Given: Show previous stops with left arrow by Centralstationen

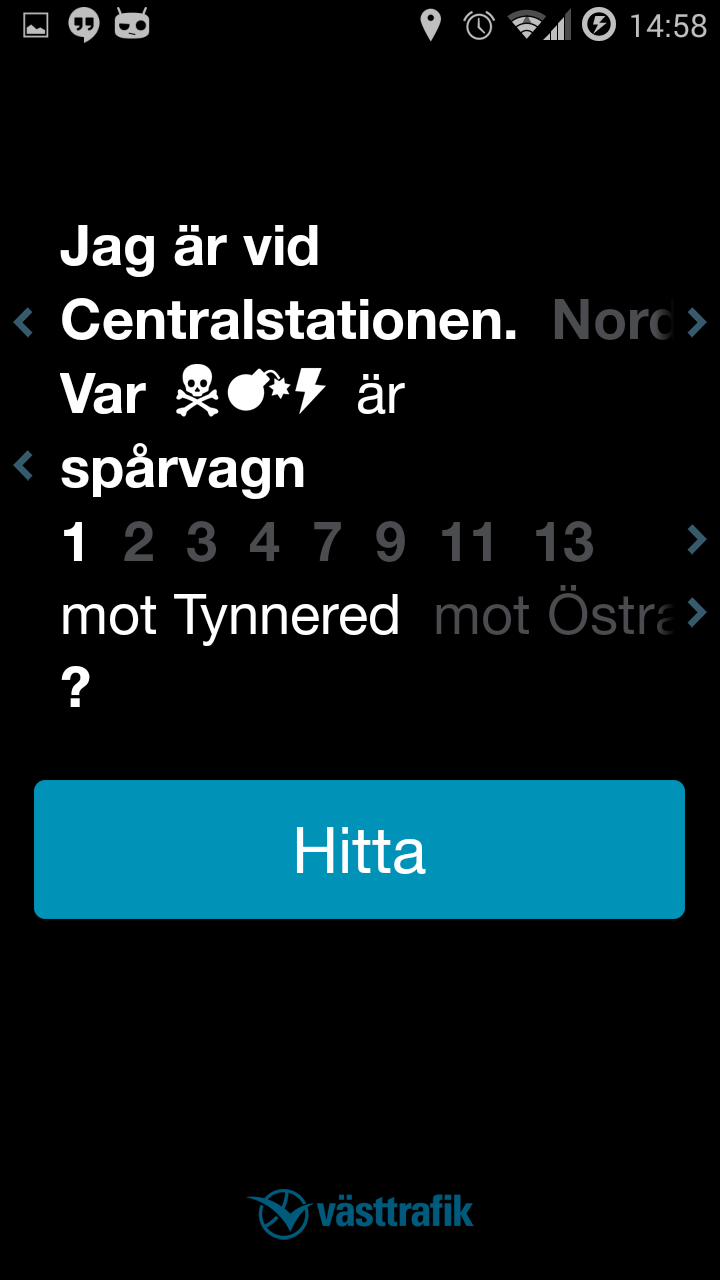Looking at the screenshot, I should pyautogui.click(x=23, y=322).
